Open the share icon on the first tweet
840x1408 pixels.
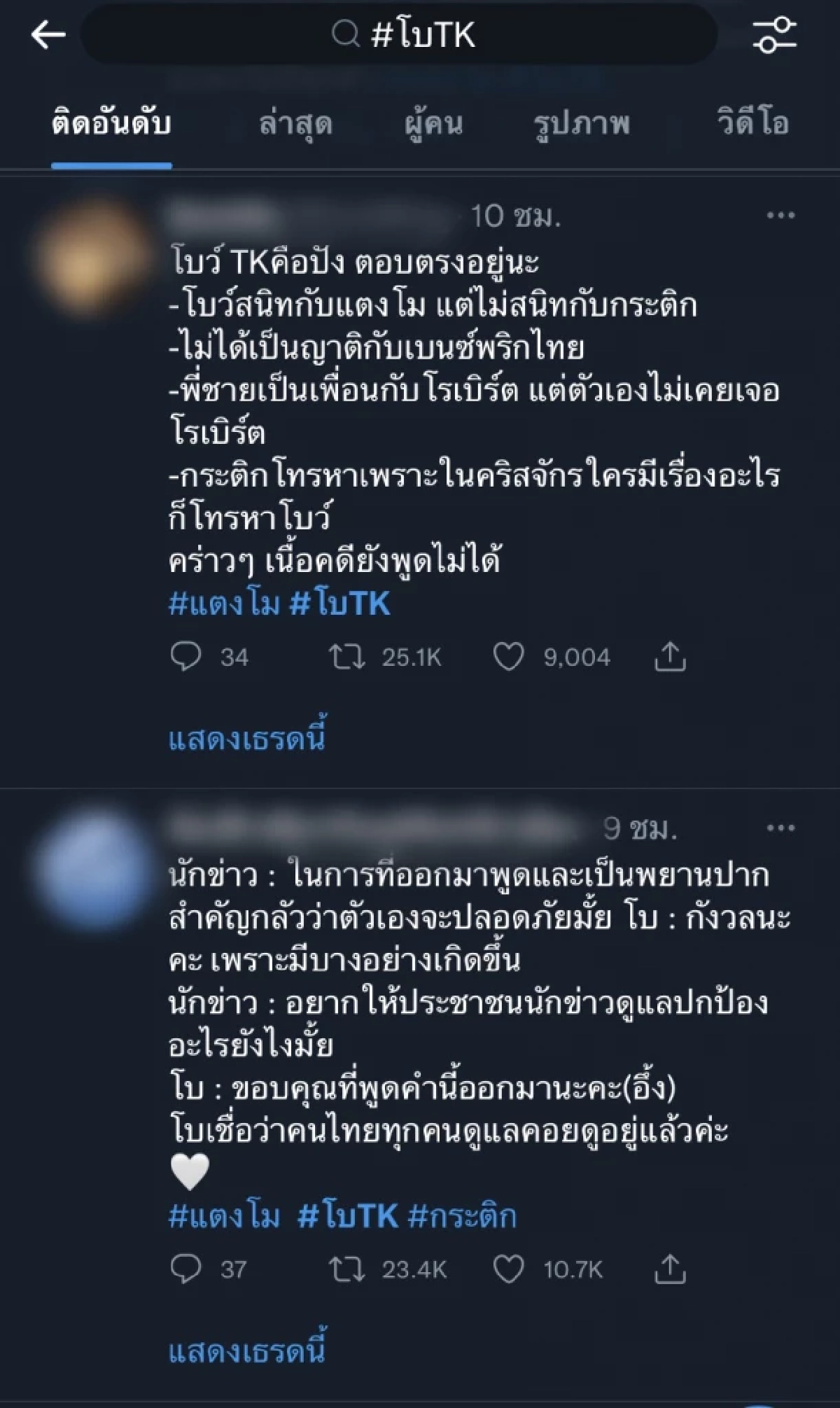coord(671,656)
